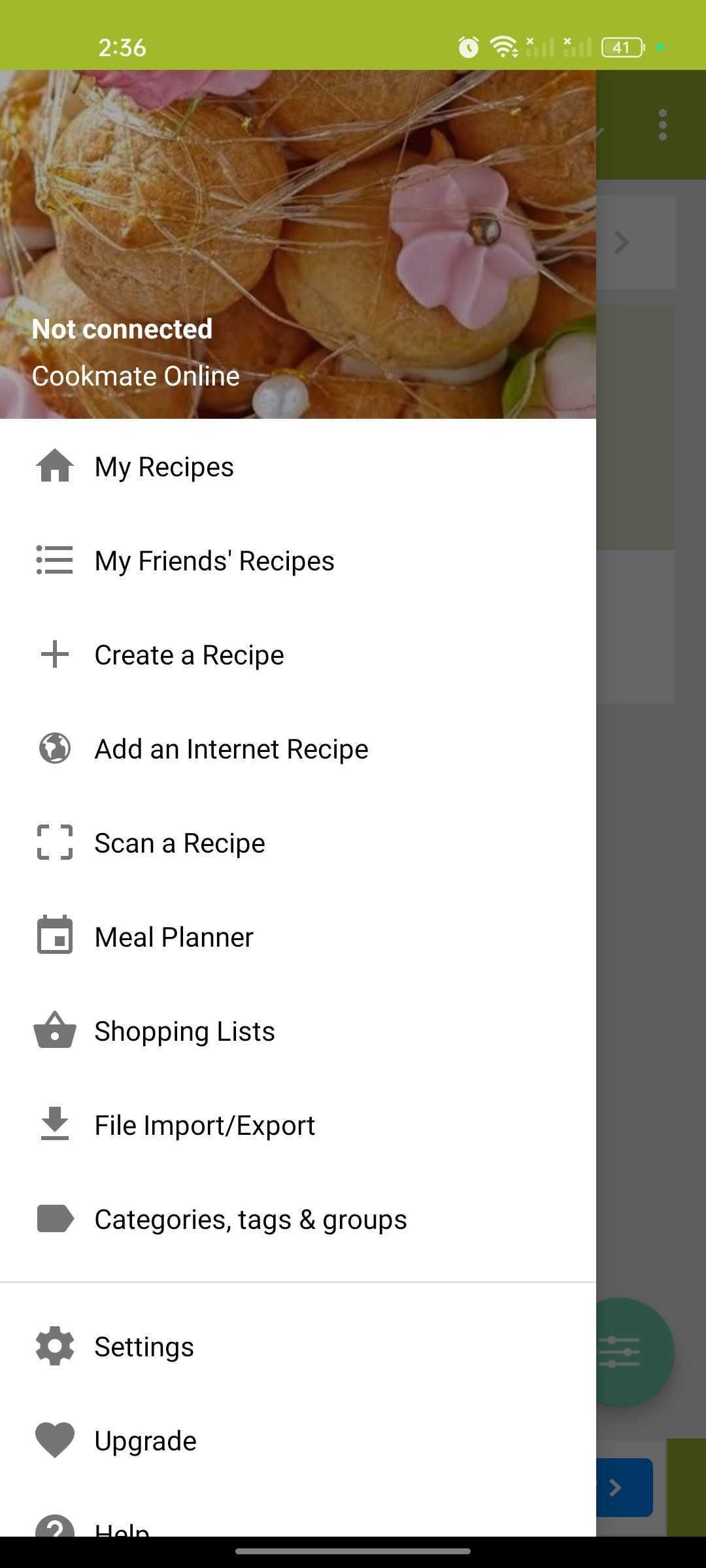Image resolution: width=706 pixels, height=1568 pixels.
Task: Open the three-dot overflow menu
Action: [663, 125]
